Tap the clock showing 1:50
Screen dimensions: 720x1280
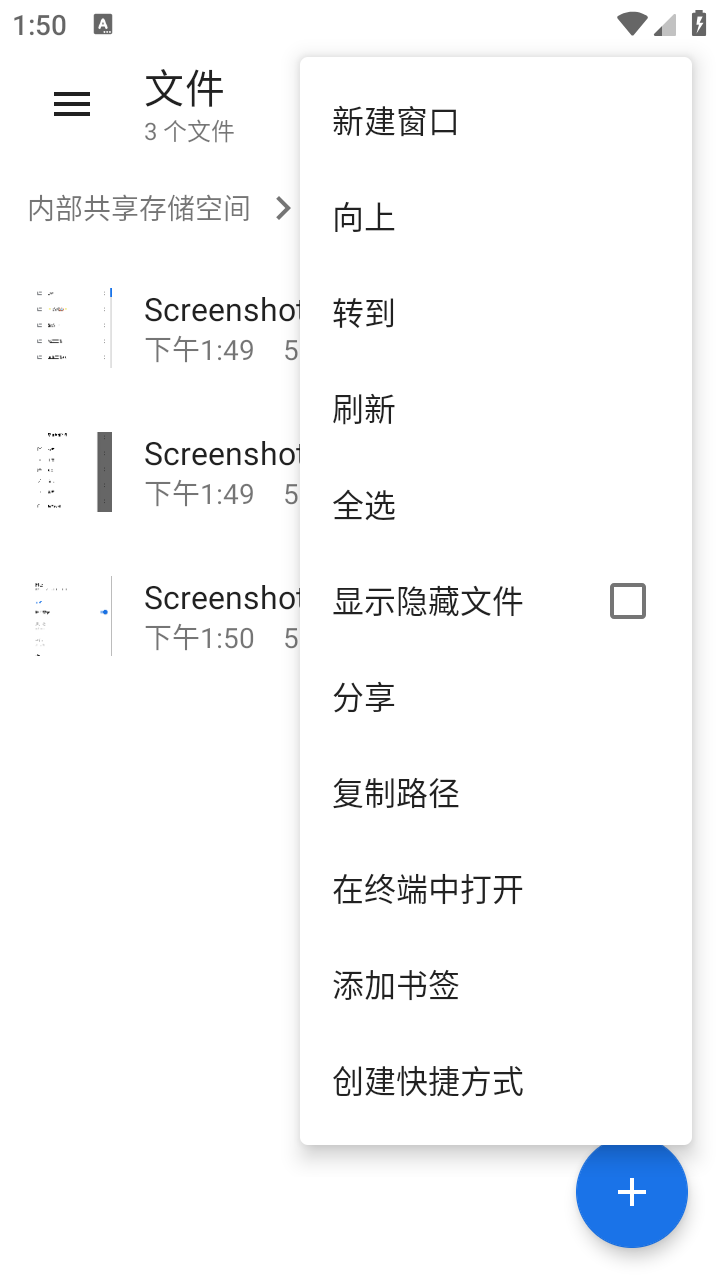pyautogui.click(x=39, y=25)
